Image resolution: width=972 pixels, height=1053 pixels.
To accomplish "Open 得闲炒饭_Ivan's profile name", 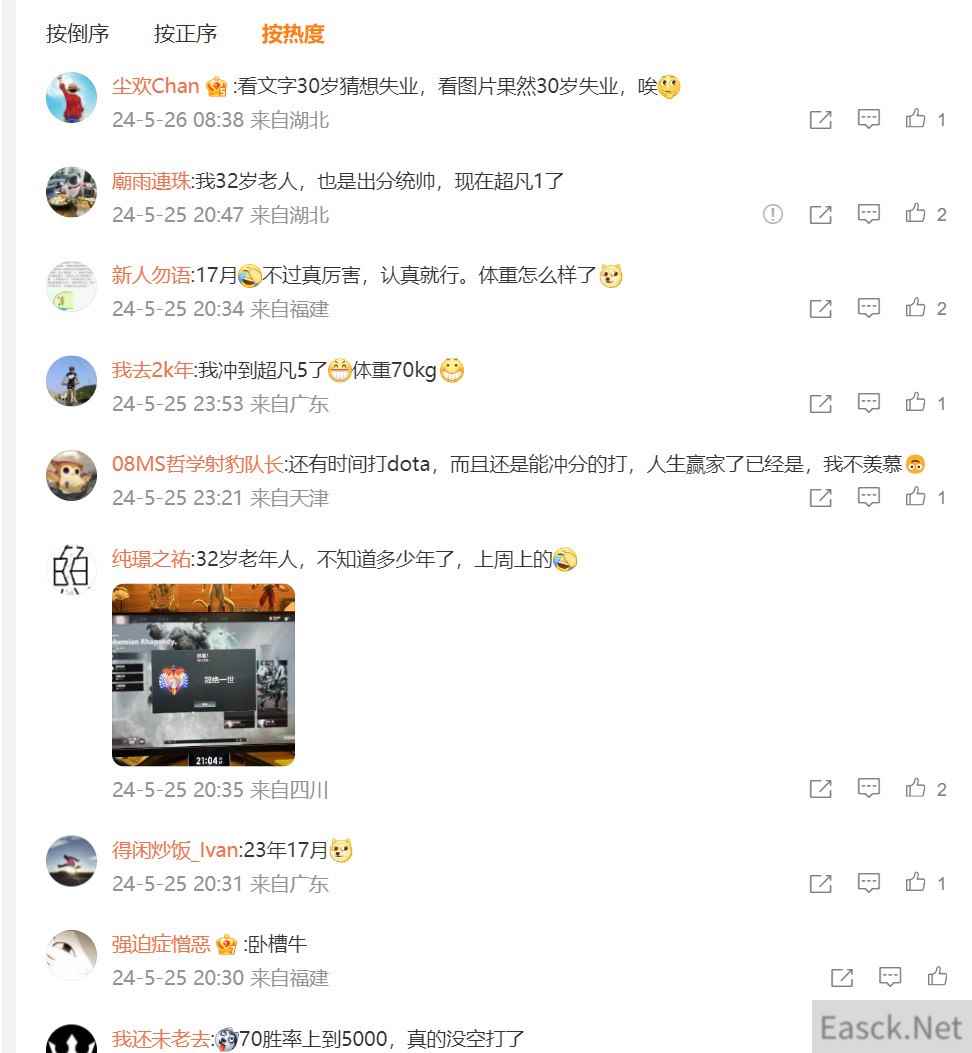I will coord(175,851).
